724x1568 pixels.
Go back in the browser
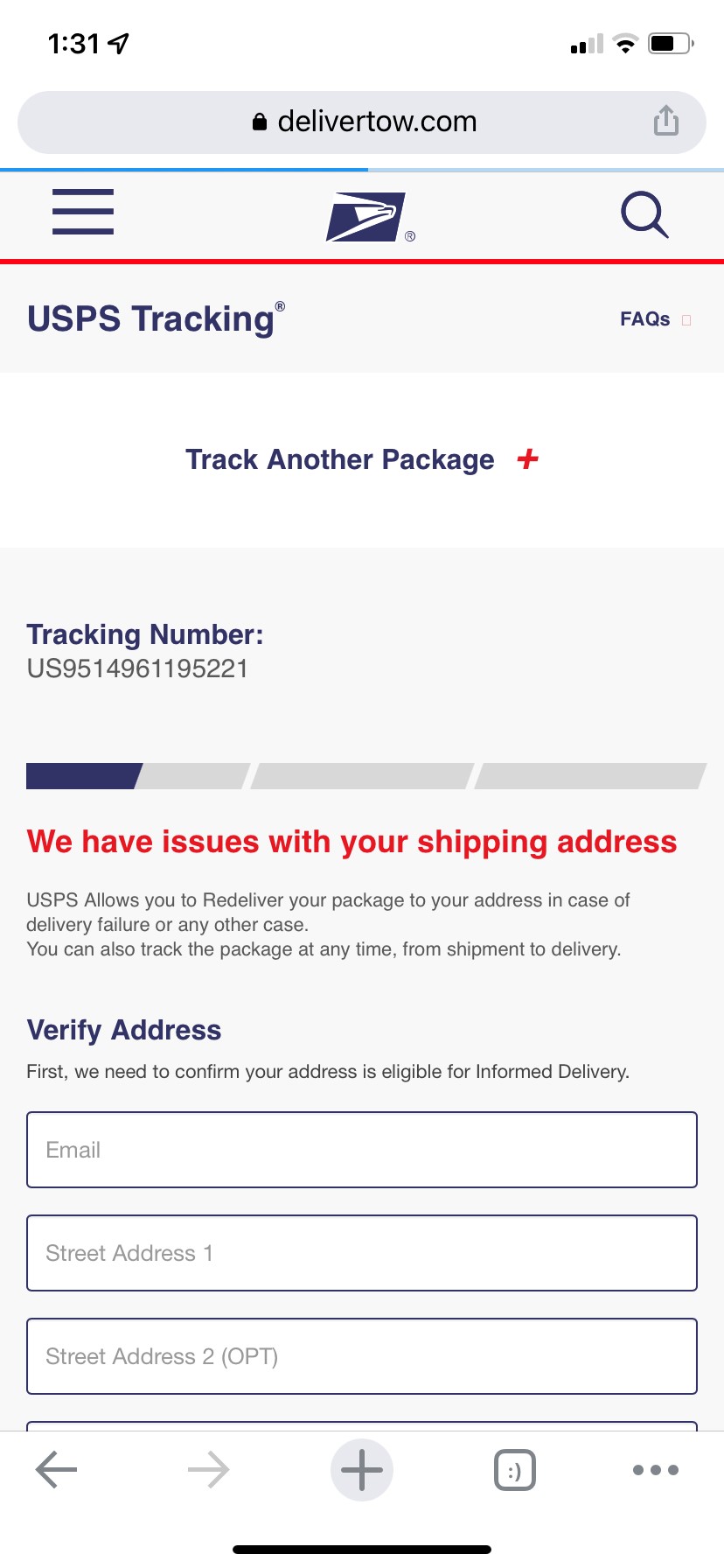click(57, 1470)
